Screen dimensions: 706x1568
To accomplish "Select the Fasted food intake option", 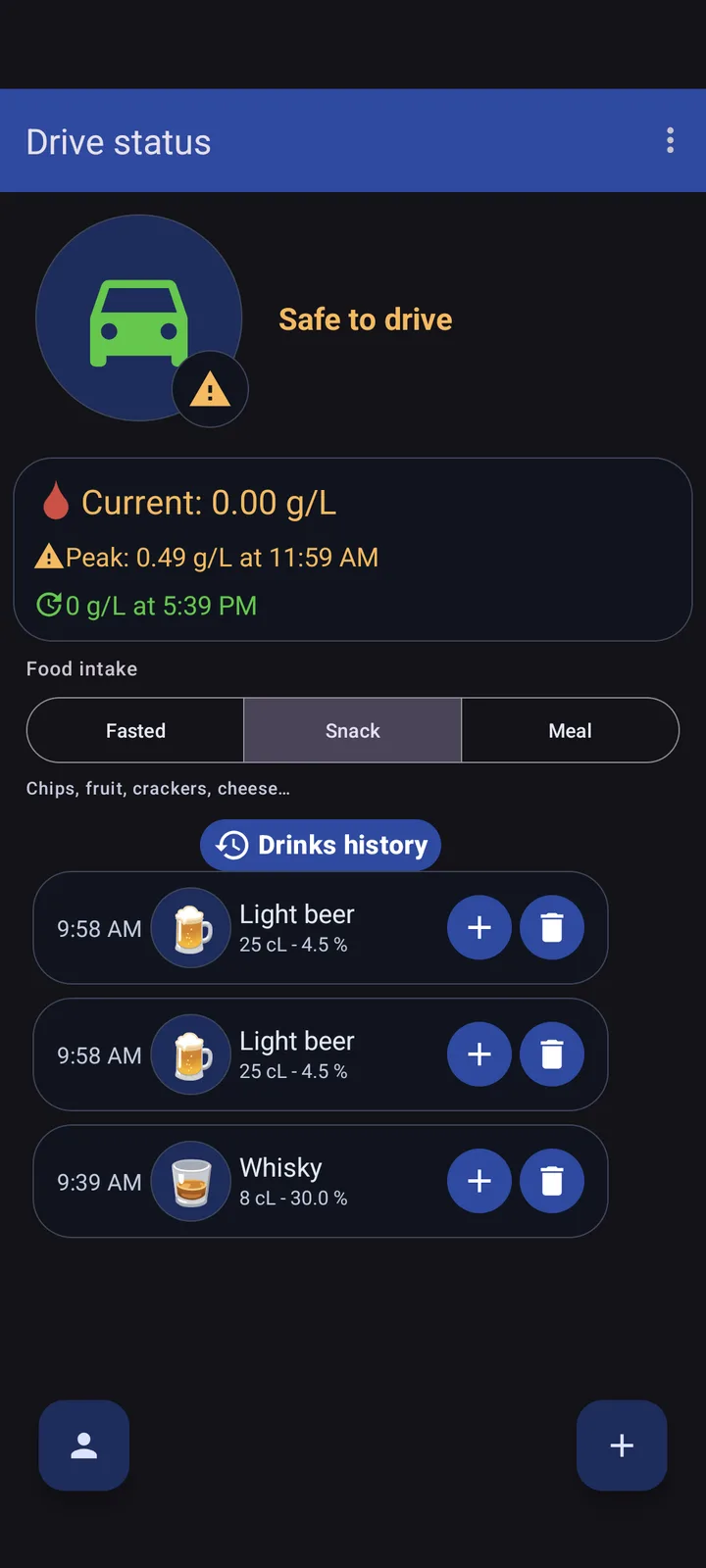I will [x=135, y=730].
